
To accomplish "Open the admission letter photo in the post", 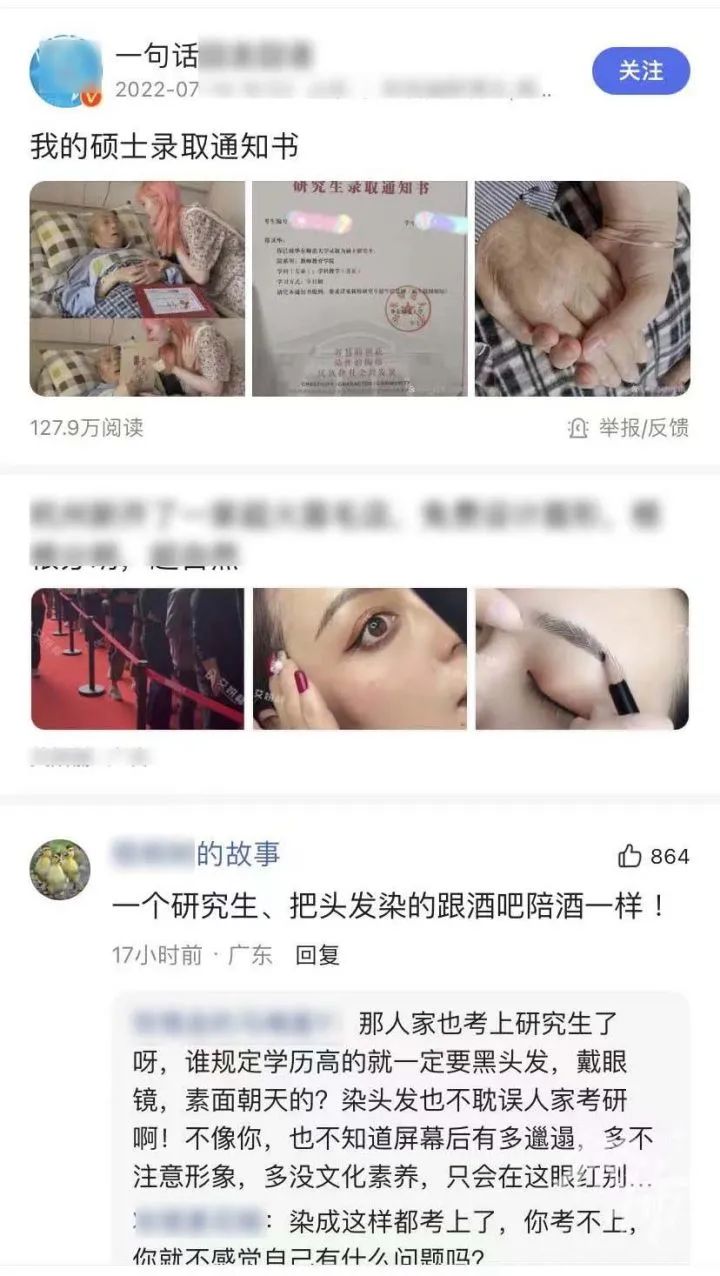I will tap(359, 288).
